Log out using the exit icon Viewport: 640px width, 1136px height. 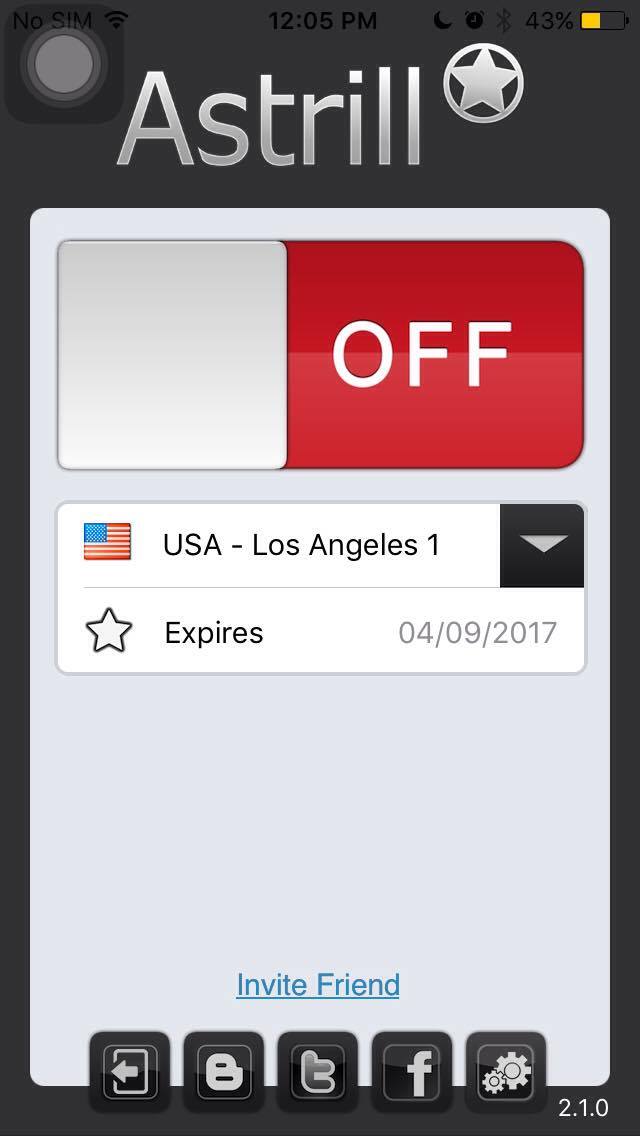click(130, 1072)
